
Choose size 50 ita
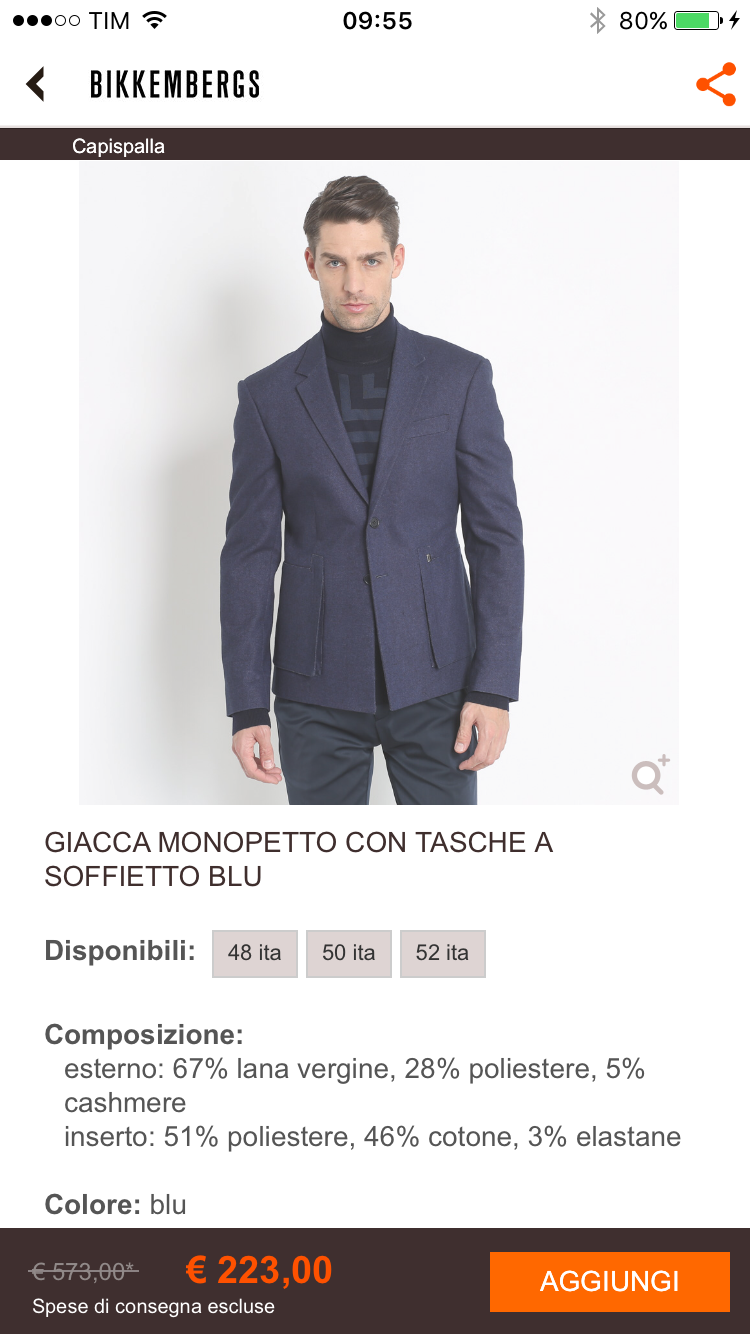(348, 953)
